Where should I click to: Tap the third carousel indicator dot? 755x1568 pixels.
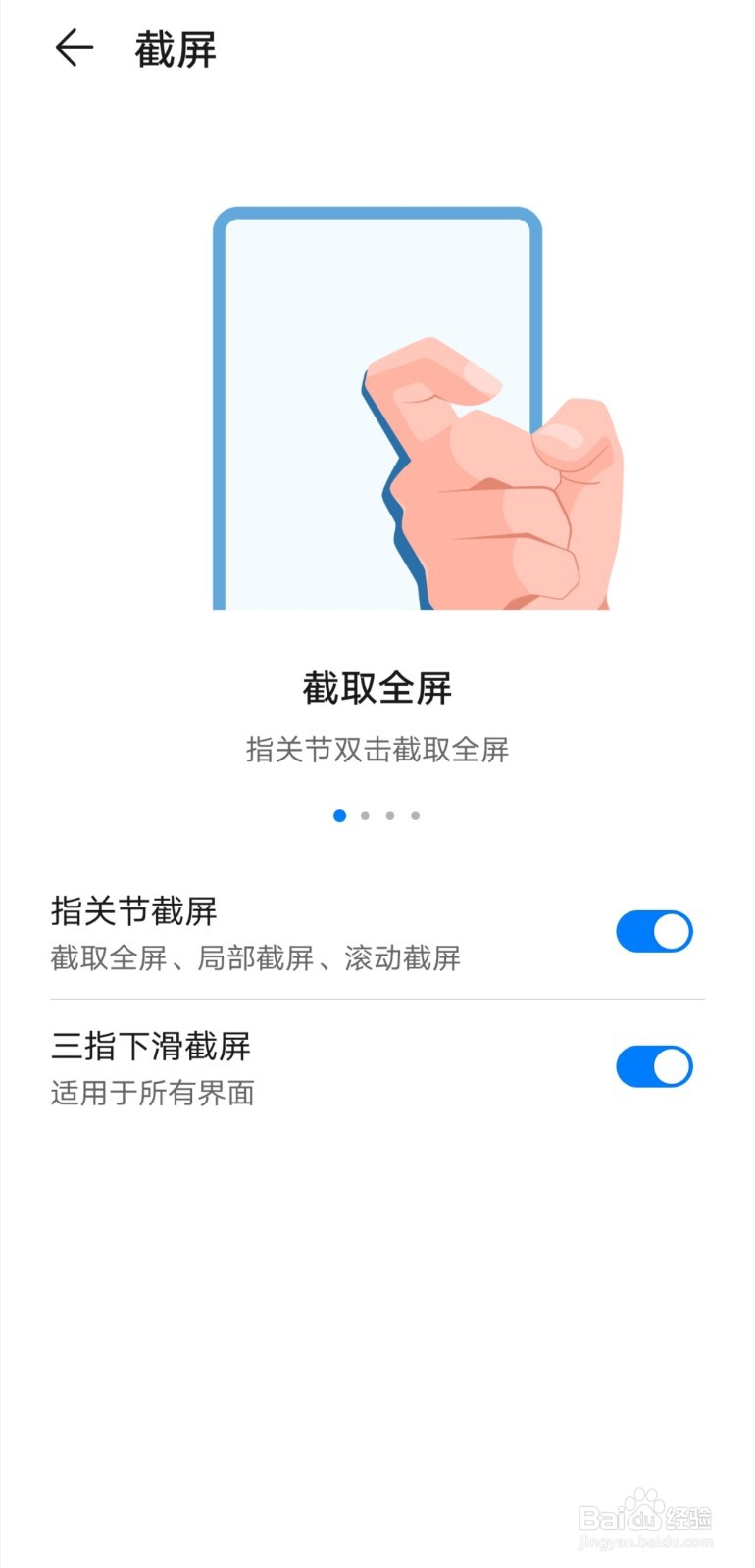tap(390, 815)
